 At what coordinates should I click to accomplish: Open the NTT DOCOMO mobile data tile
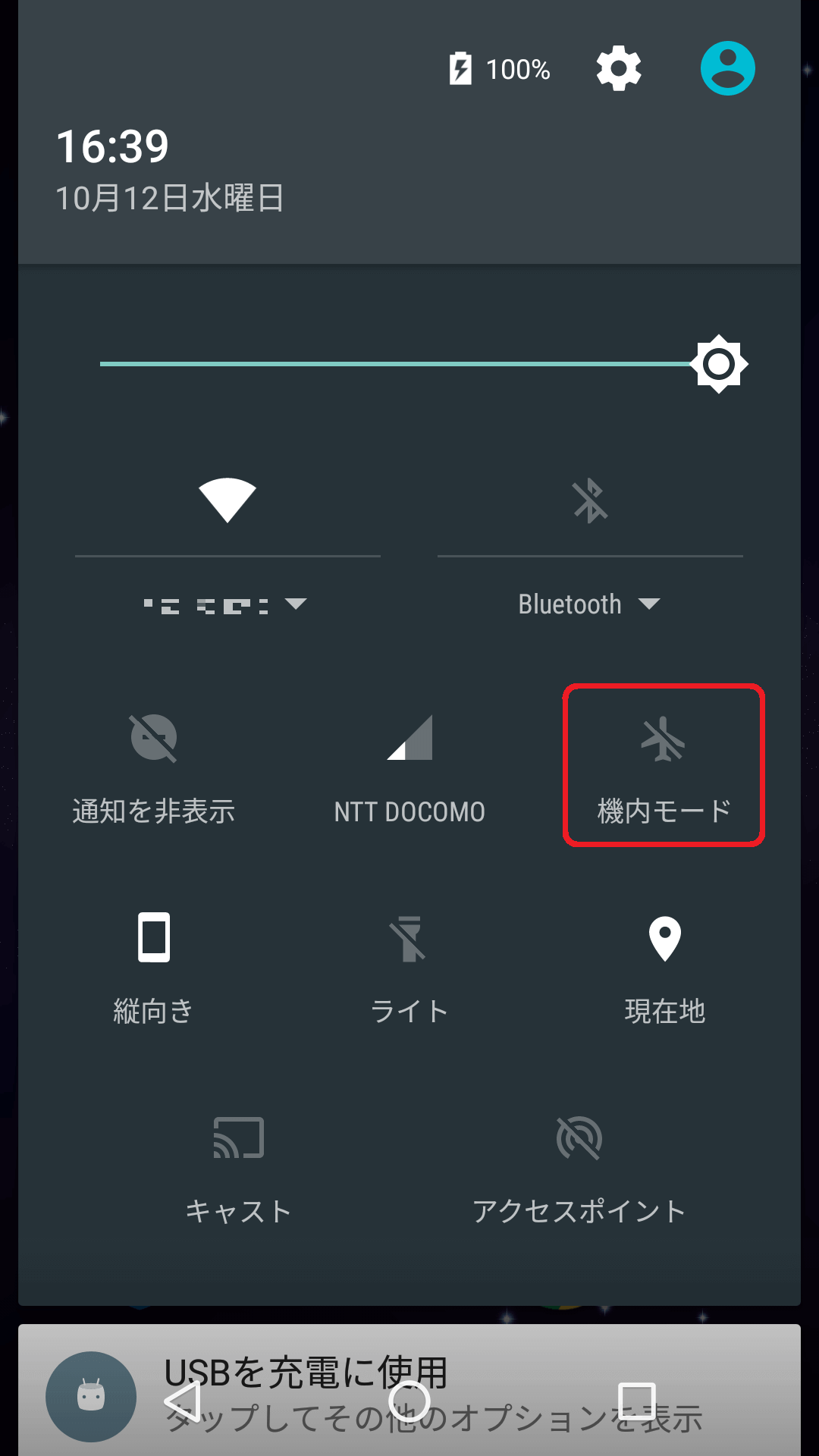pyautogui.click(x=409, y=766)
